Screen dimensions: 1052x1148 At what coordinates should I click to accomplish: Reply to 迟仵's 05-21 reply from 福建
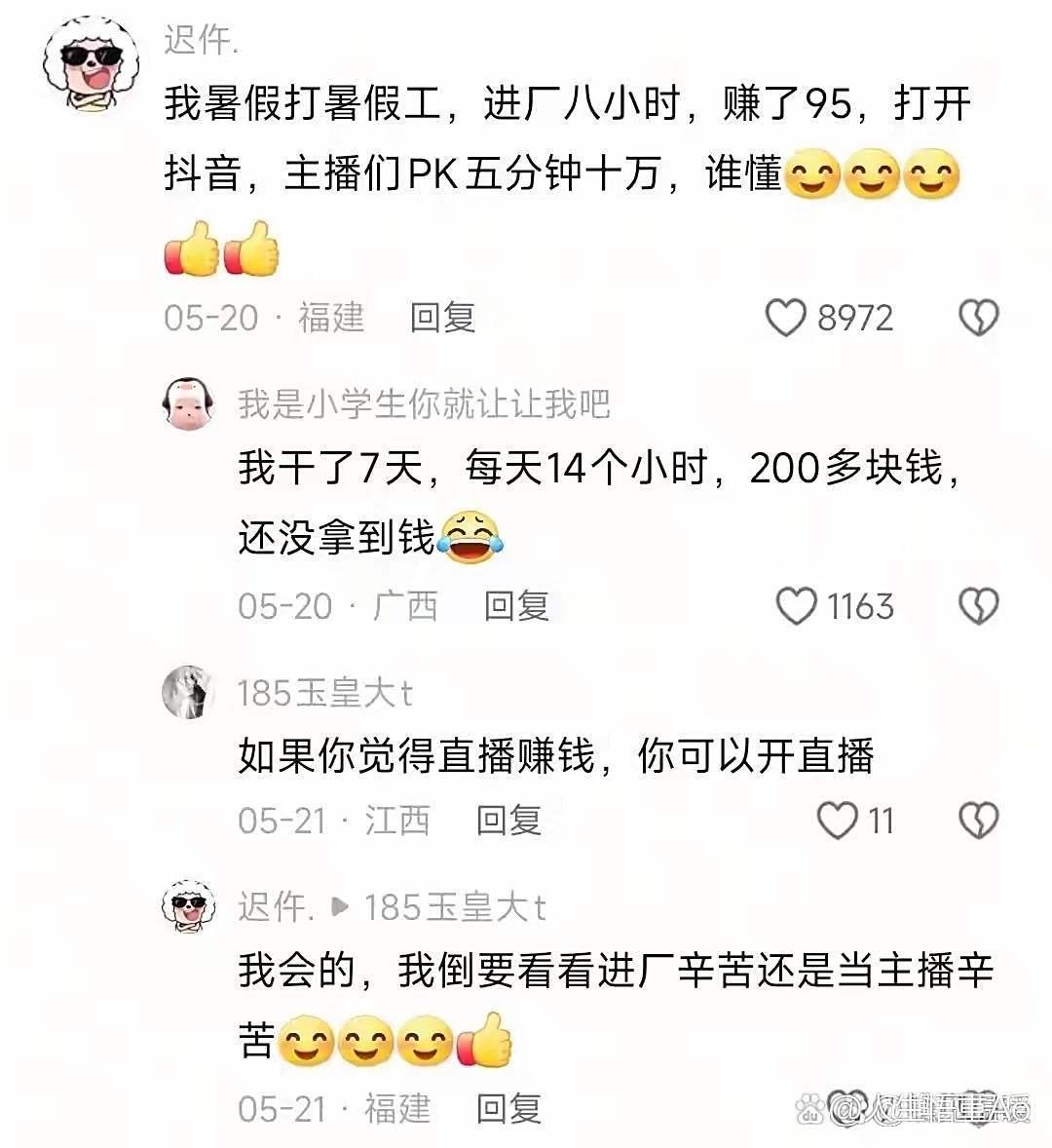point(508,1108)
